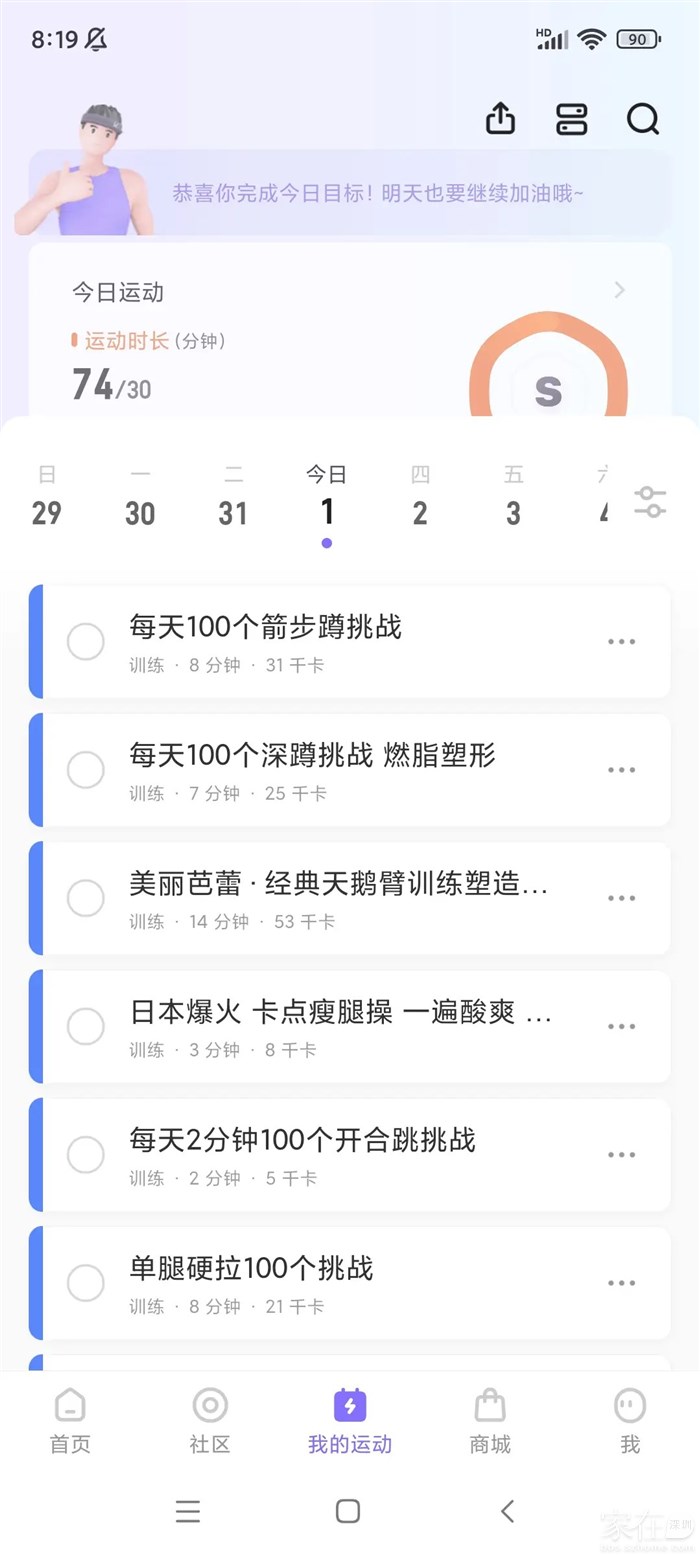Check off 日本爆火 卡点瘦腿操
The height and width of the screenshot is (1555, 700).
(85, 1026)
